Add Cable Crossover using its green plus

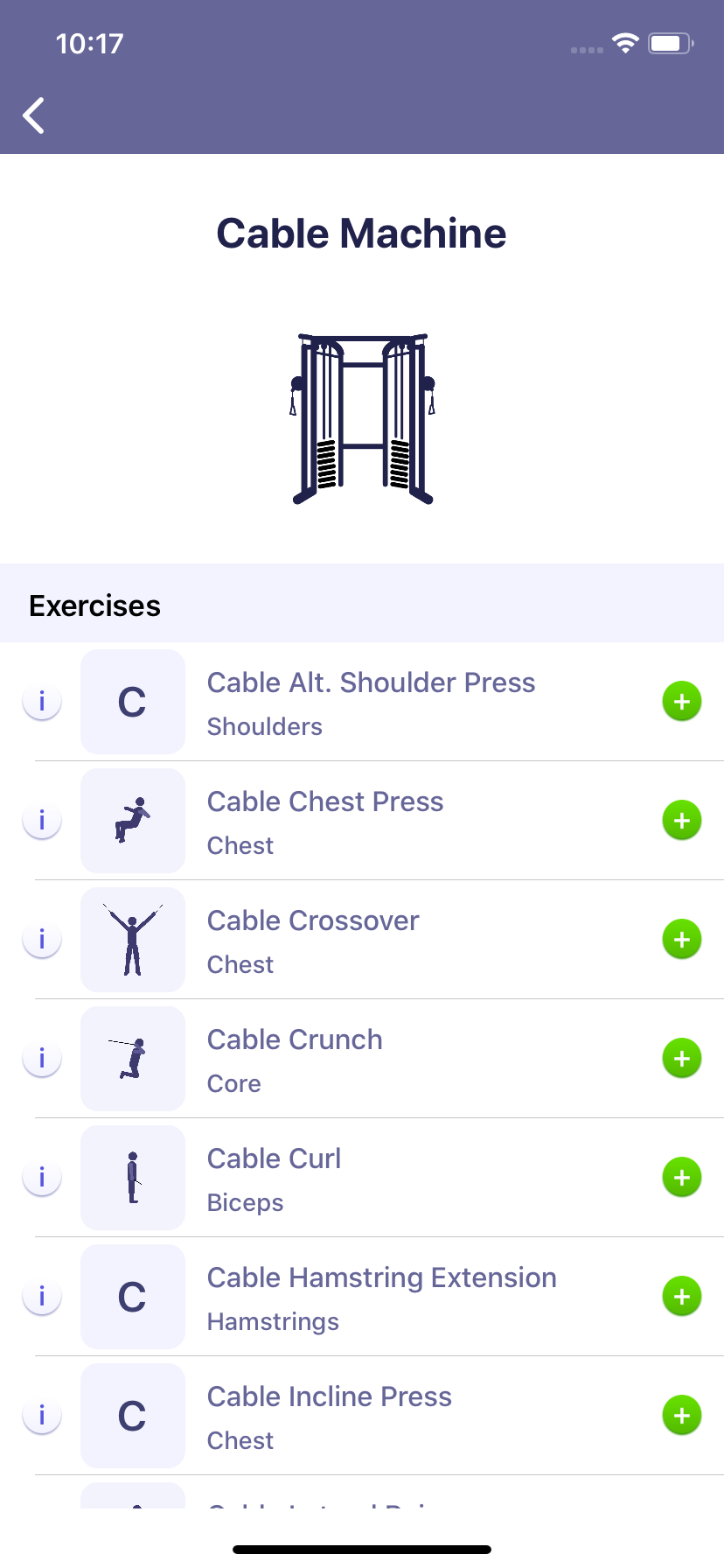[x=682, y=939]
